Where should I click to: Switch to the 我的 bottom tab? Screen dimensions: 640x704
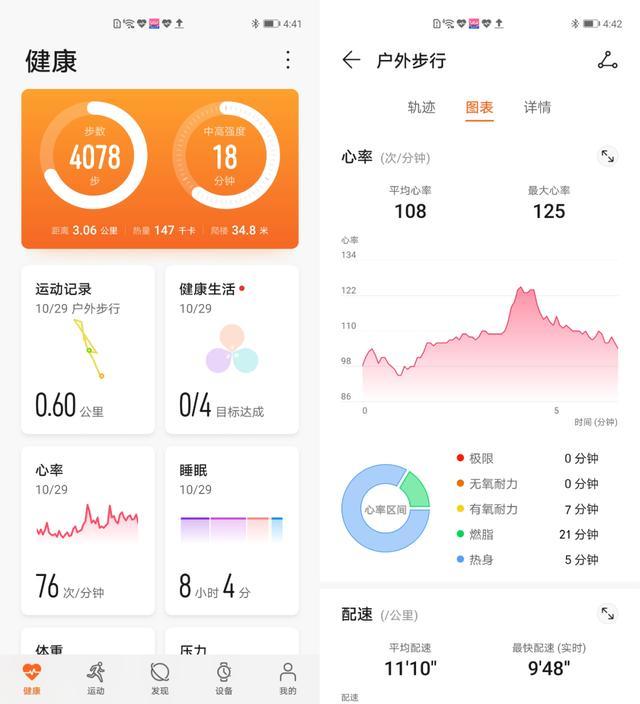[x=288, y=678]
